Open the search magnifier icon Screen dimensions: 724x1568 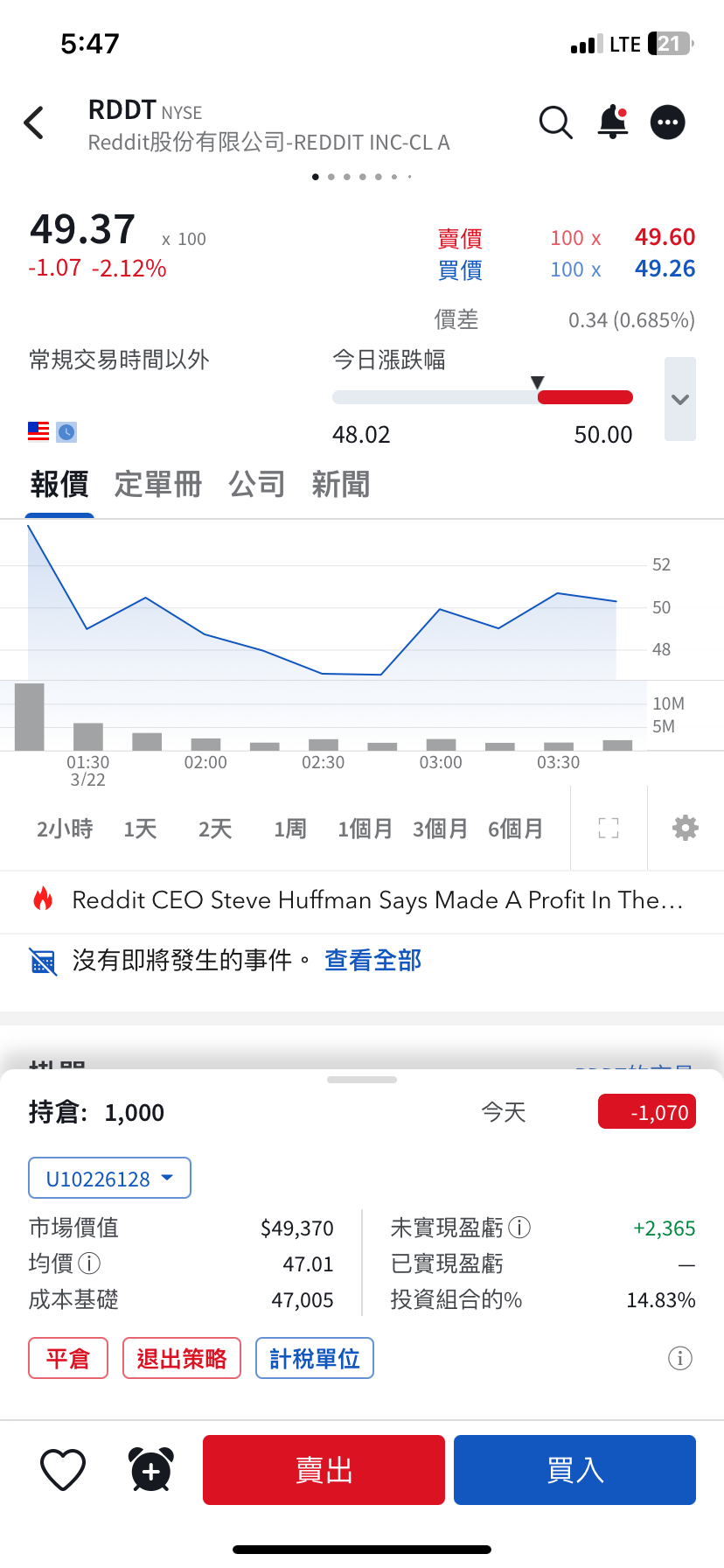click(555, 122)
